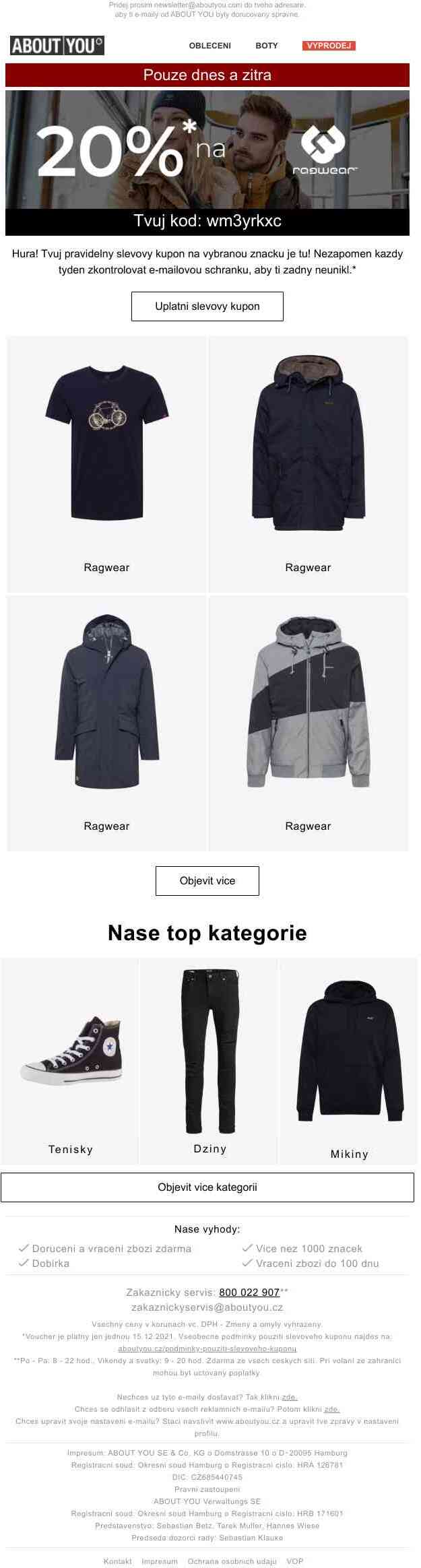Viewport: 421px width, 1568px height.
Task: Tap Objevit vice button
Action: (x=207, y=881)
